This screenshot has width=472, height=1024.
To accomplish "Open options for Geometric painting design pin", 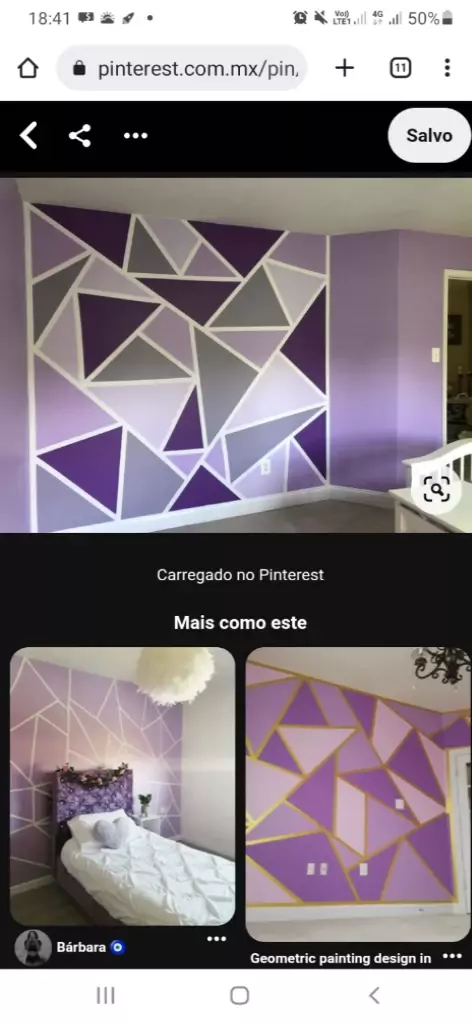I will pos(452,956).
